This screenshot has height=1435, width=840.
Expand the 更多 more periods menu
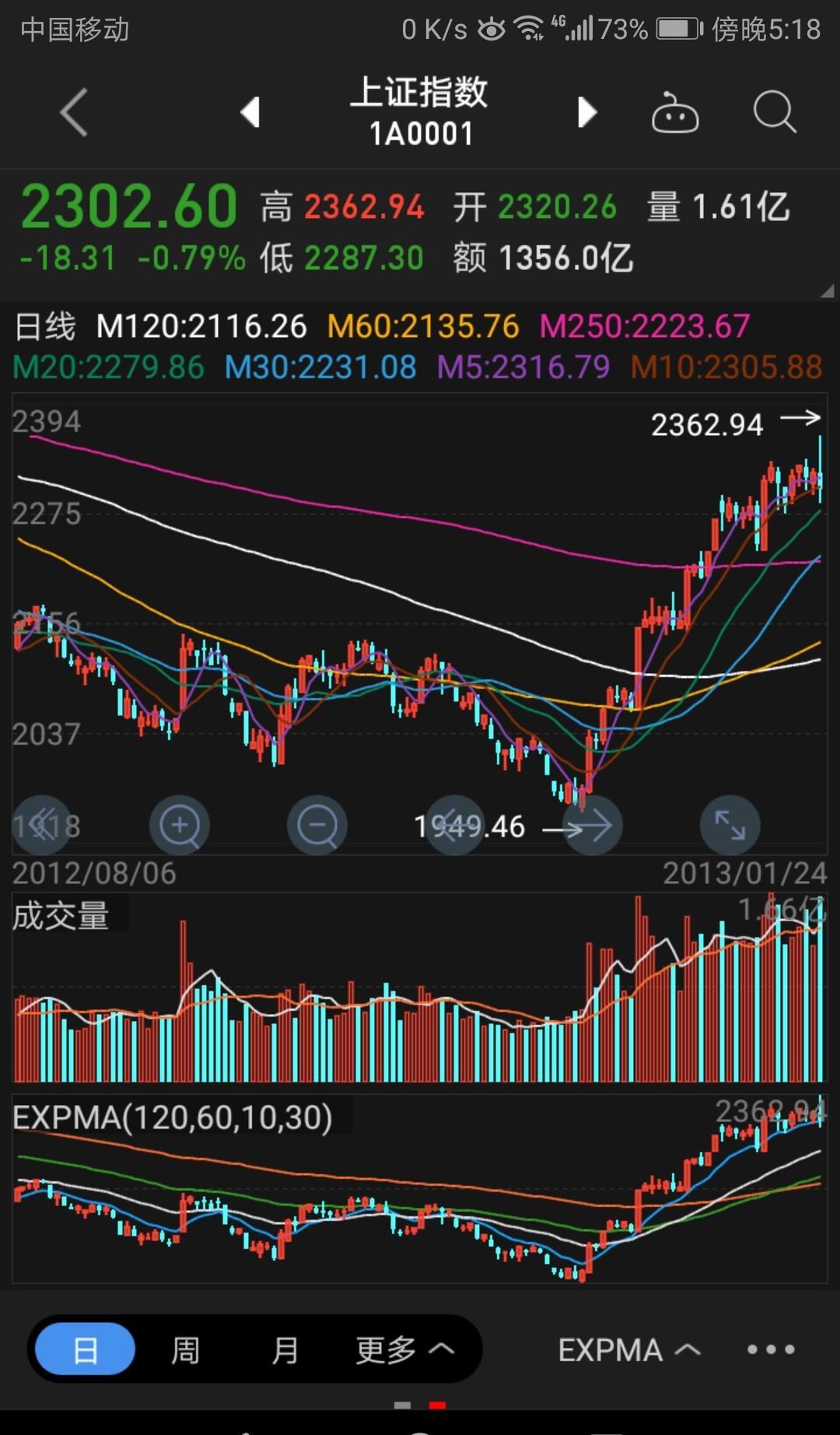click(x=403, y=1350)
